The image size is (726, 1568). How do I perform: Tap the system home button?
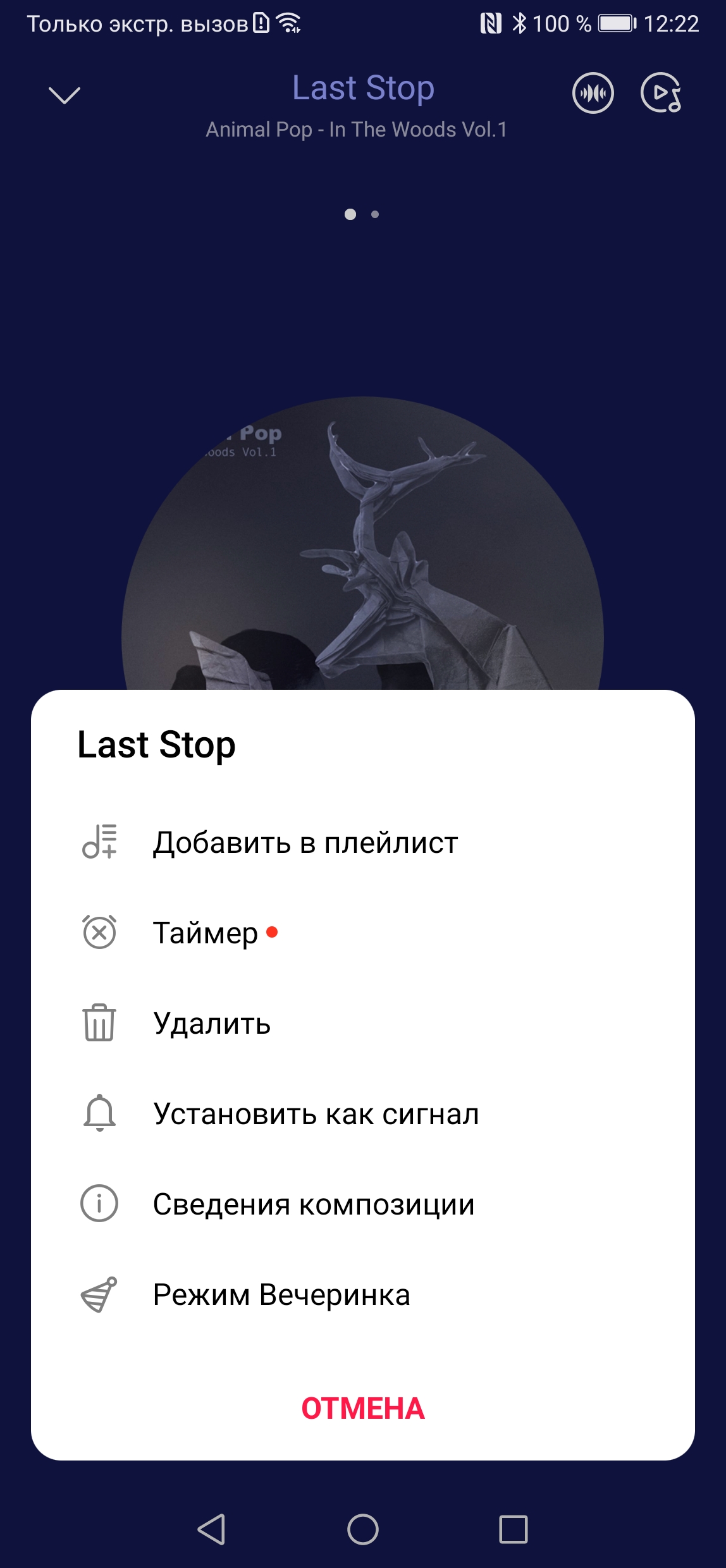tap(363, 1529)
